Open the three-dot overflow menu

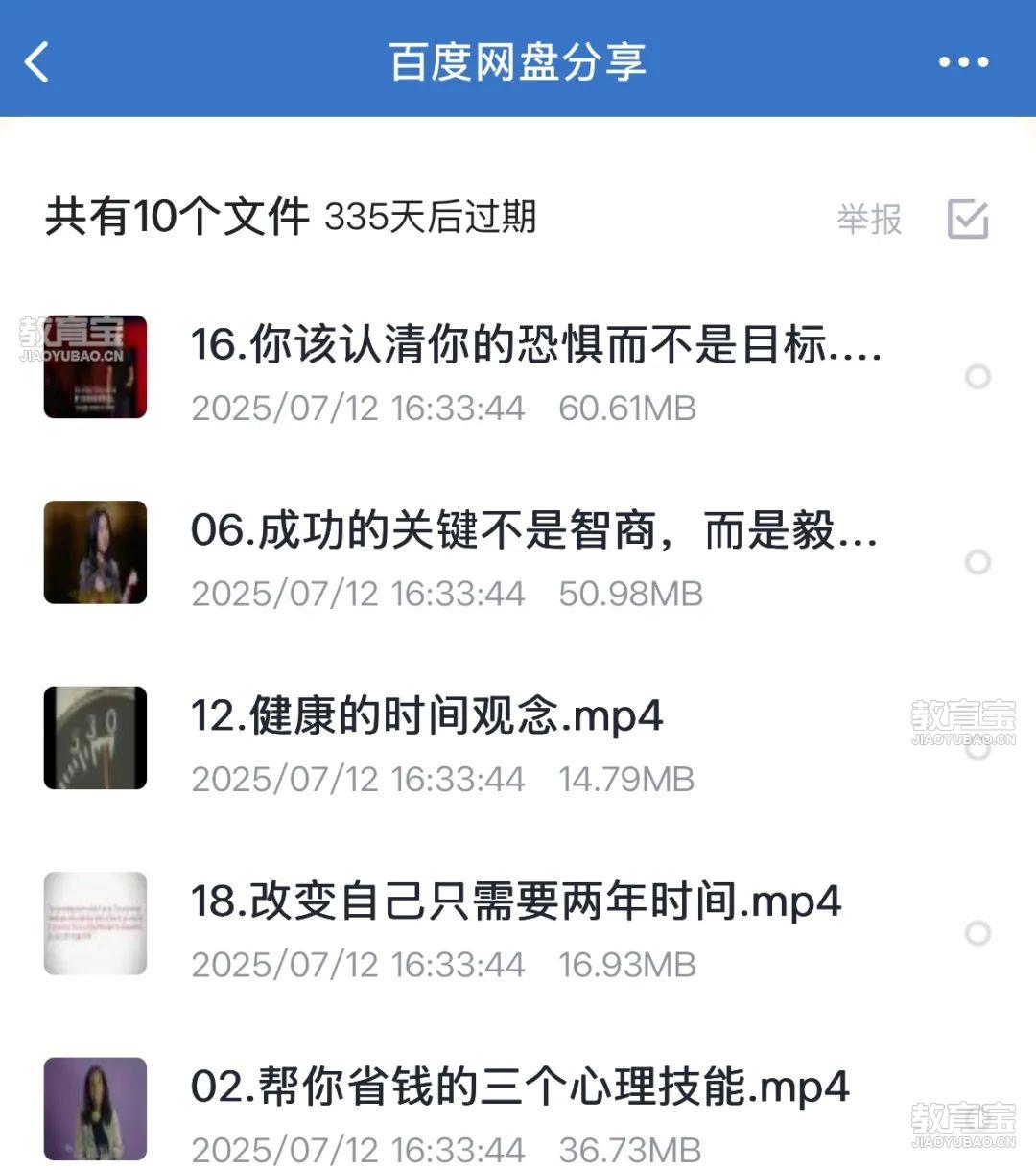click(x=962, y=62)
